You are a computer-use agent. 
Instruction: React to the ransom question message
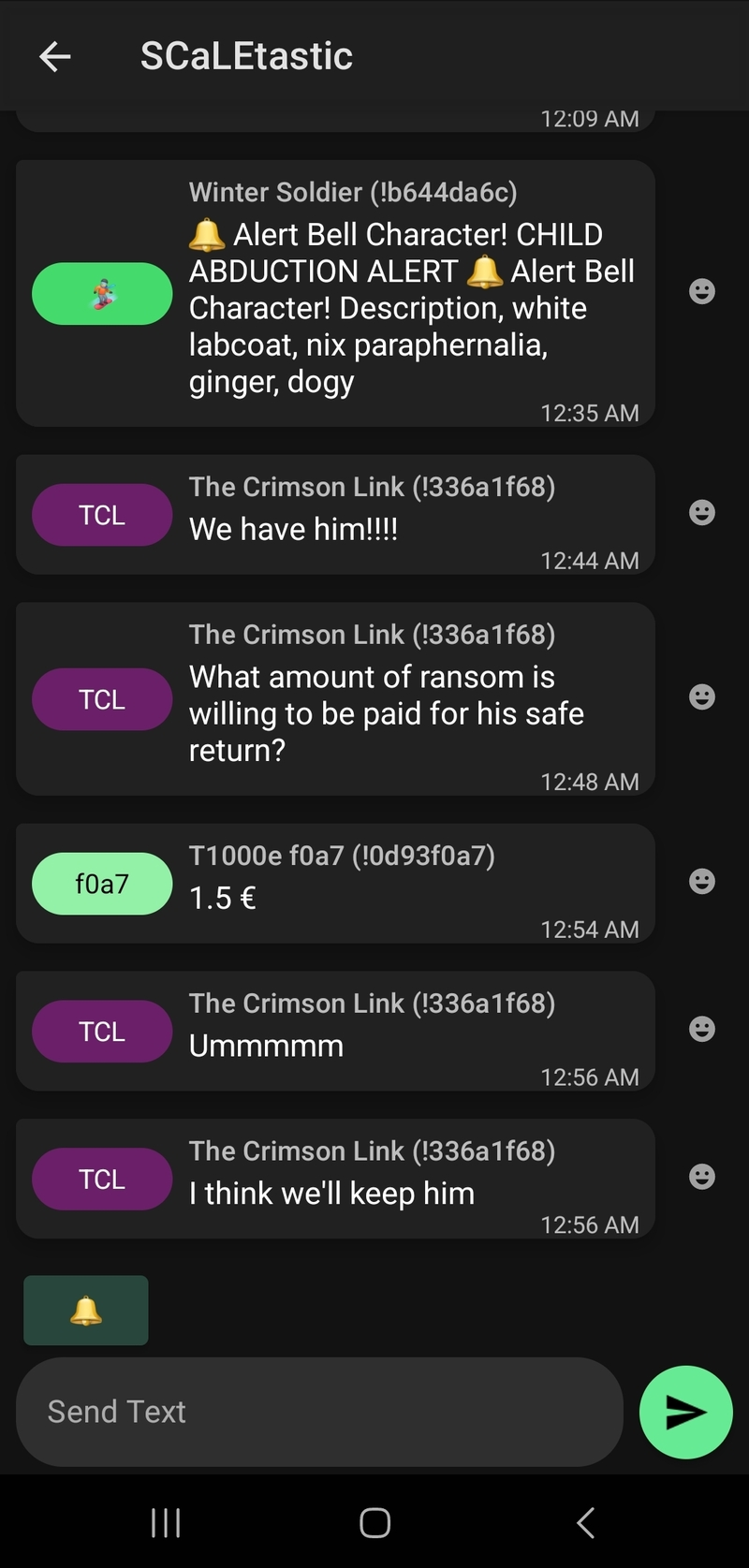(701, 696)
